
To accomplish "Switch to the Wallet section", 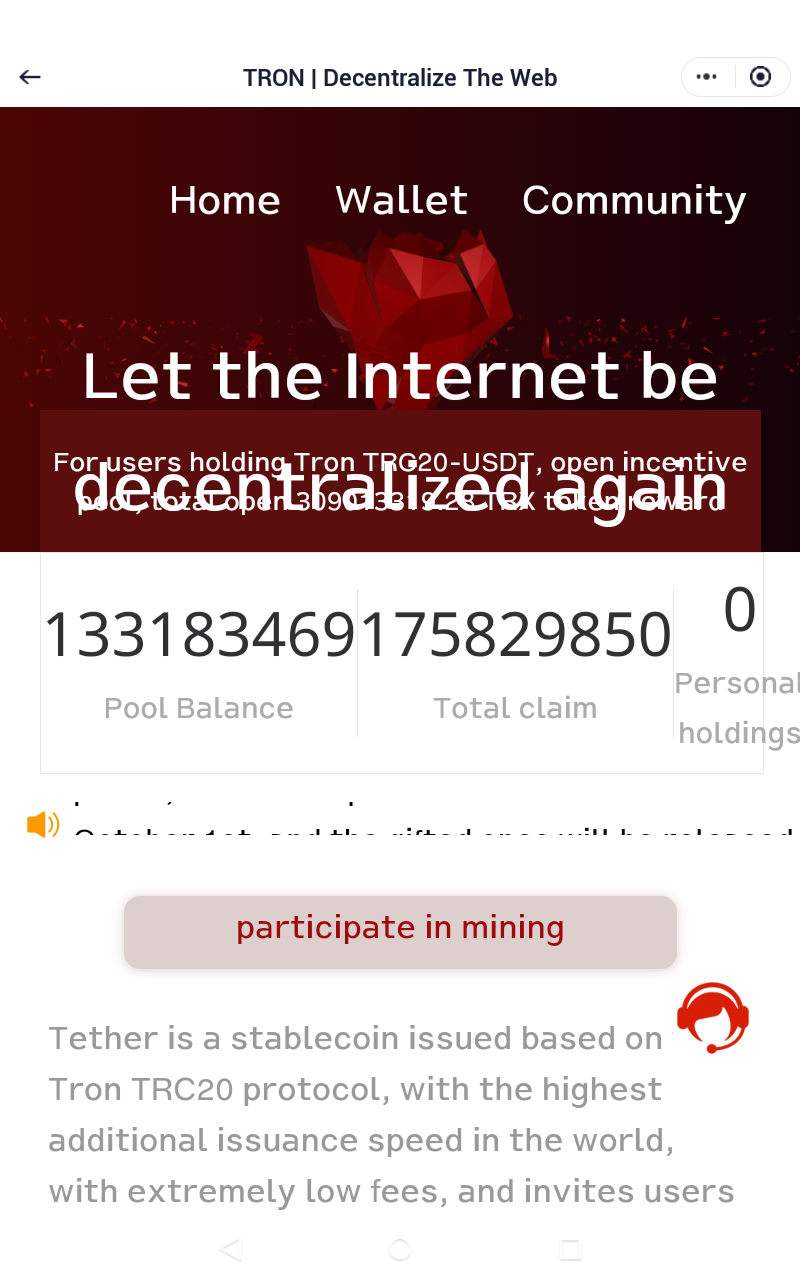I will tap(401, 200).
